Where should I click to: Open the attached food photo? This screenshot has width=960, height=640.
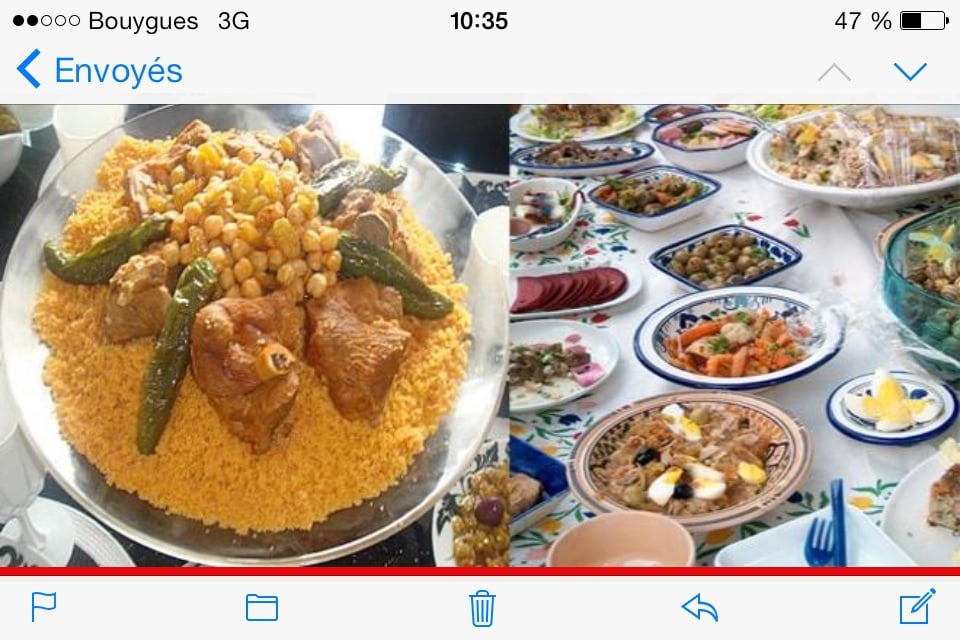[x=480, y=335]
